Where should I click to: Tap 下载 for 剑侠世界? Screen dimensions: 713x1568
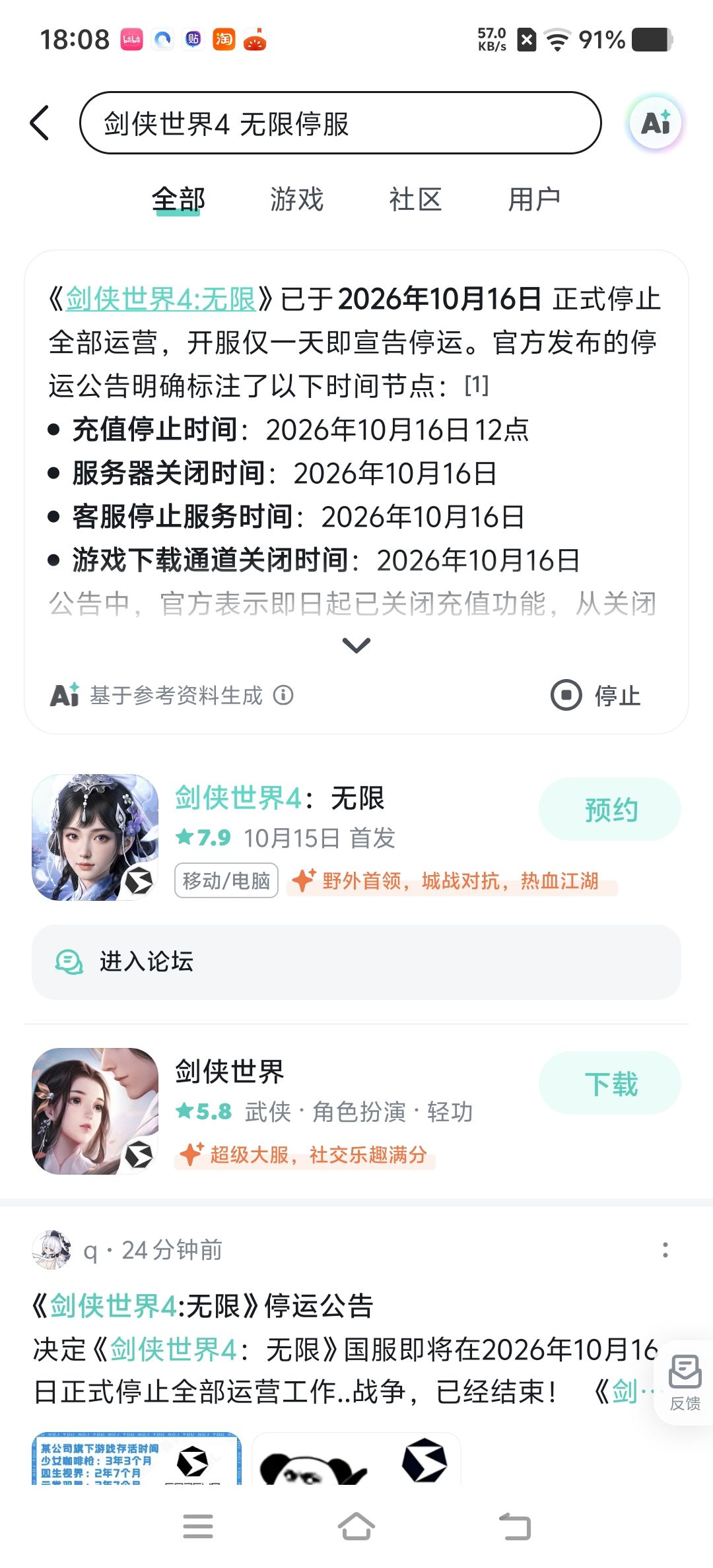[610, 1083]
